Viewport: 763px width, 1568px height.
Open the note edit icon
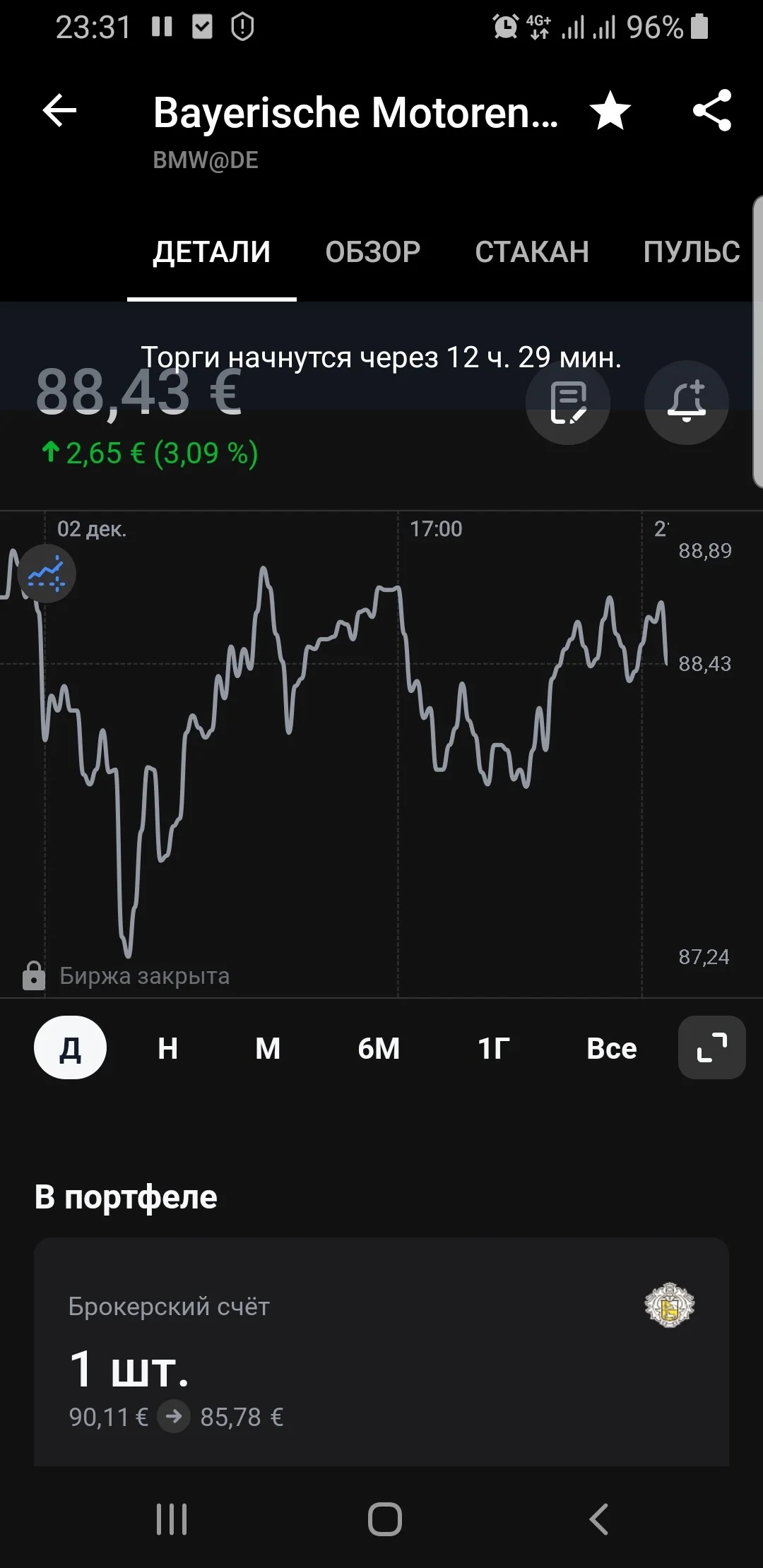point(568,403)
